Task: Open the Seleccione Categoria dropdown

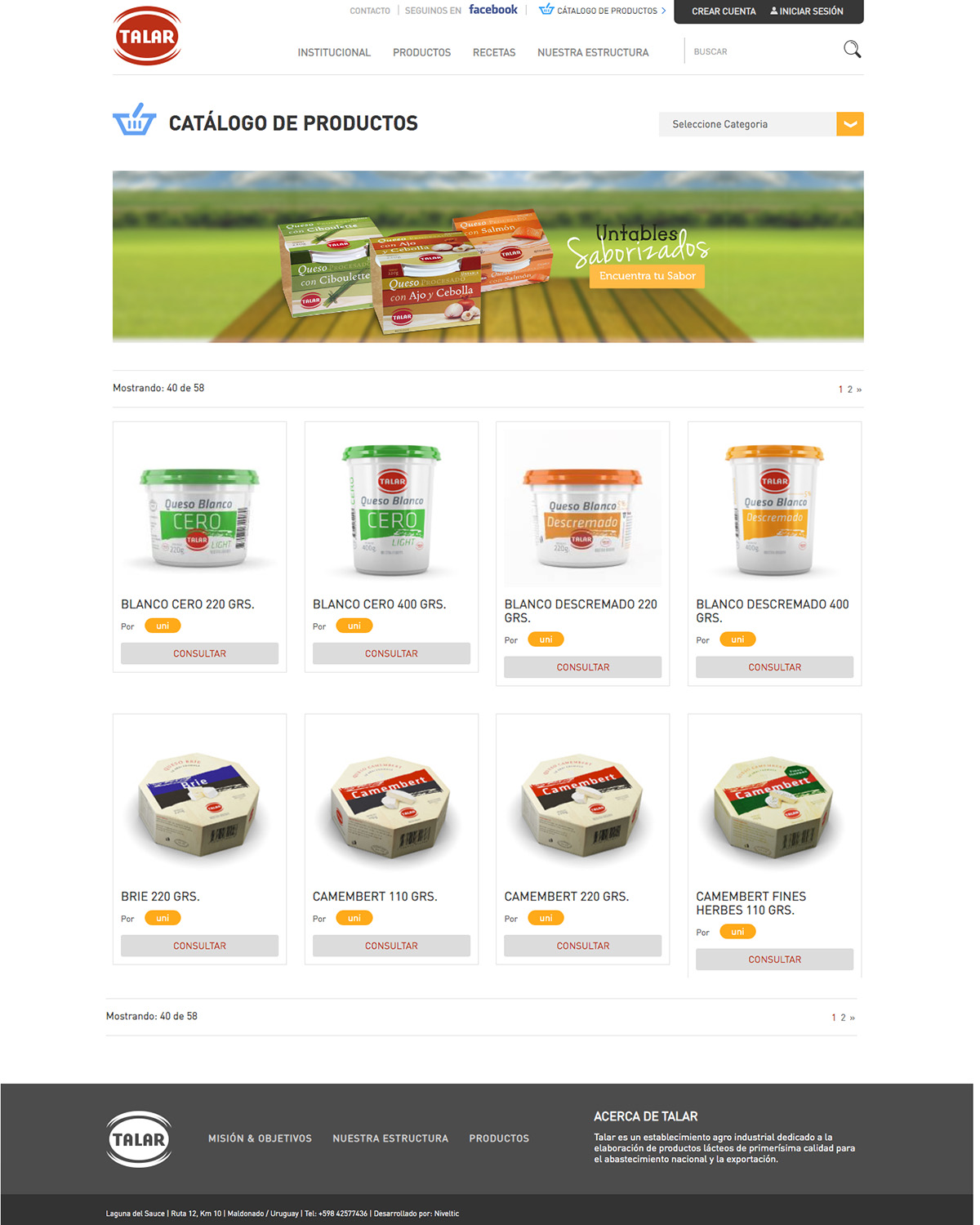Action: (760, 124)
